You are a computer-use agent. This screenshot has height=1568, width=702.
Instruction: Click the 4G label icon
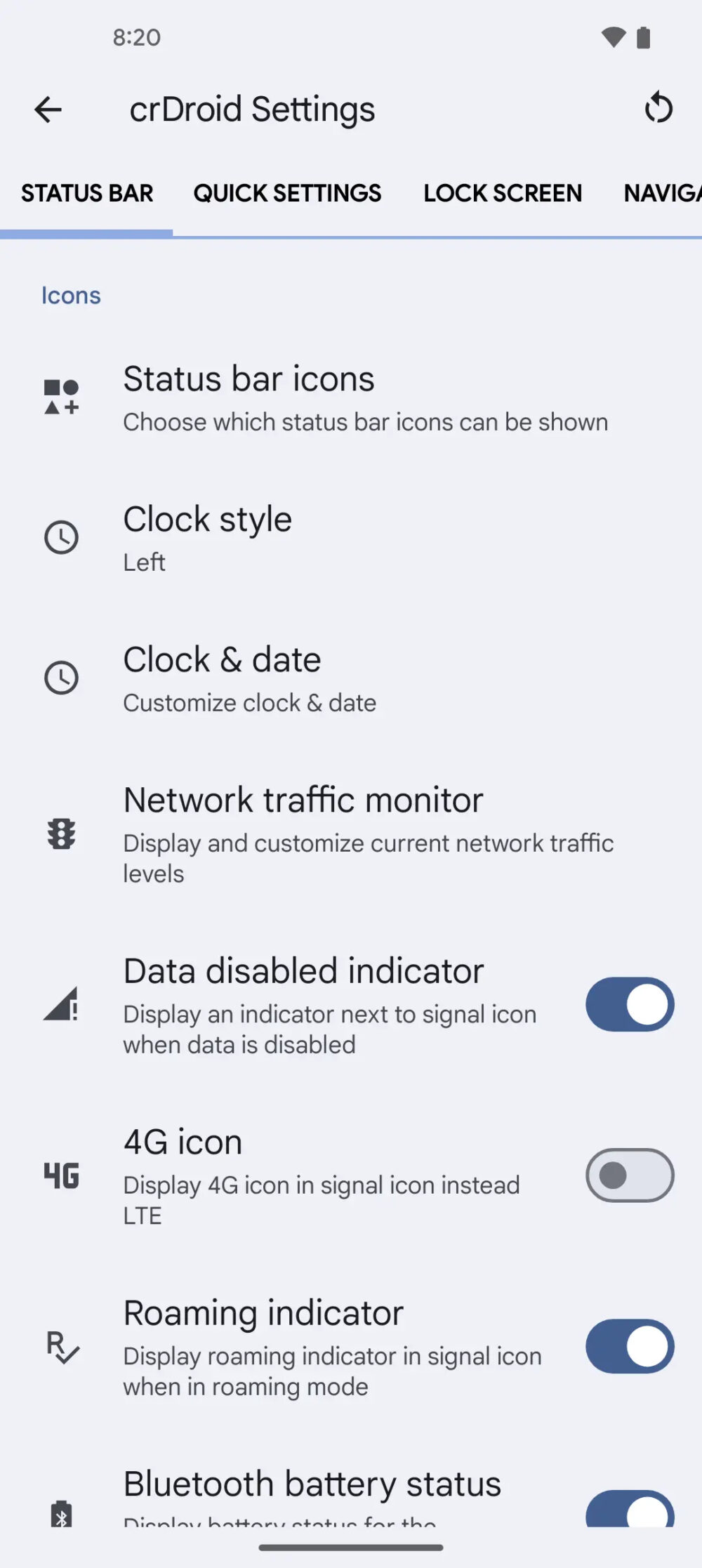pyautogui.click(x=60, y=1176)
